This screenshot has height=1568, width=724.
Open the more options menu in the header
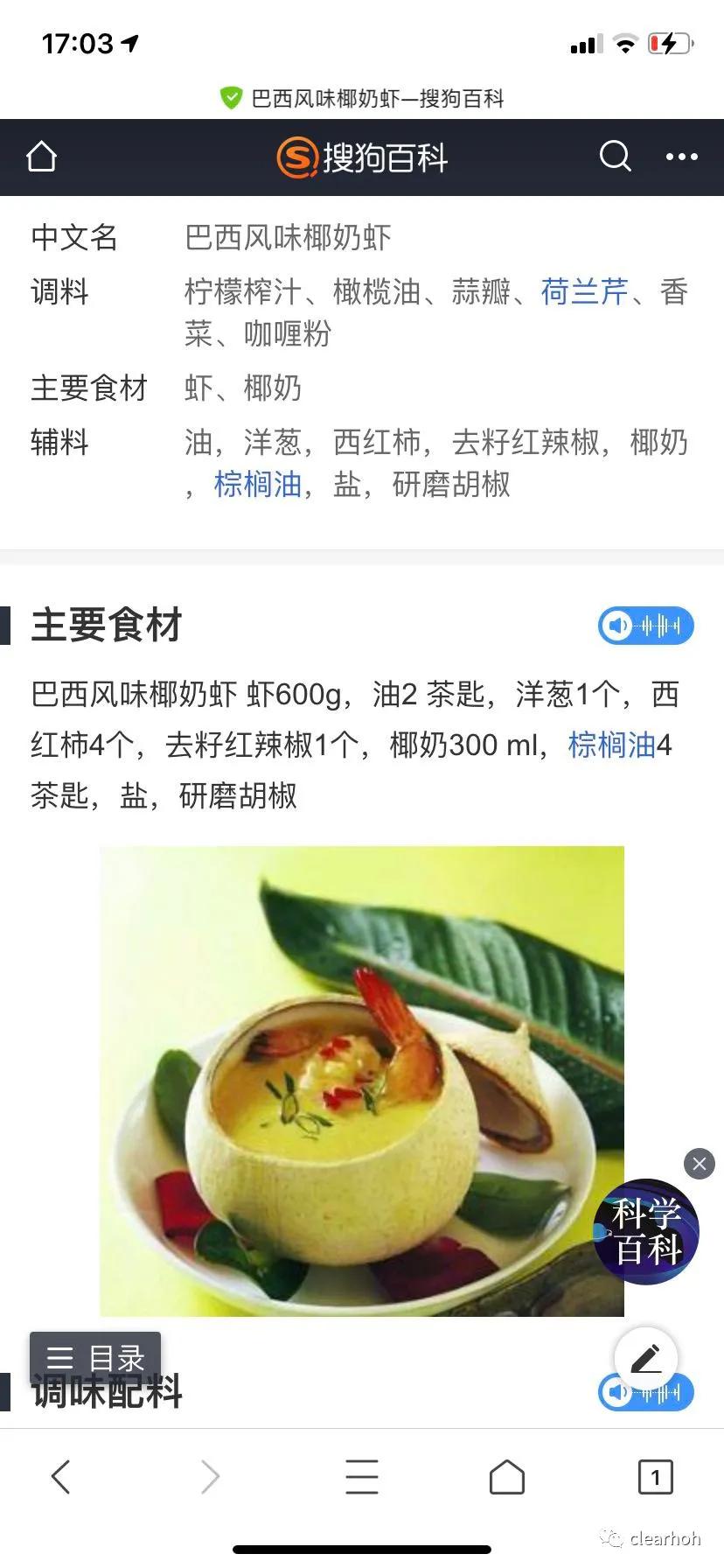tap(680, 157)
